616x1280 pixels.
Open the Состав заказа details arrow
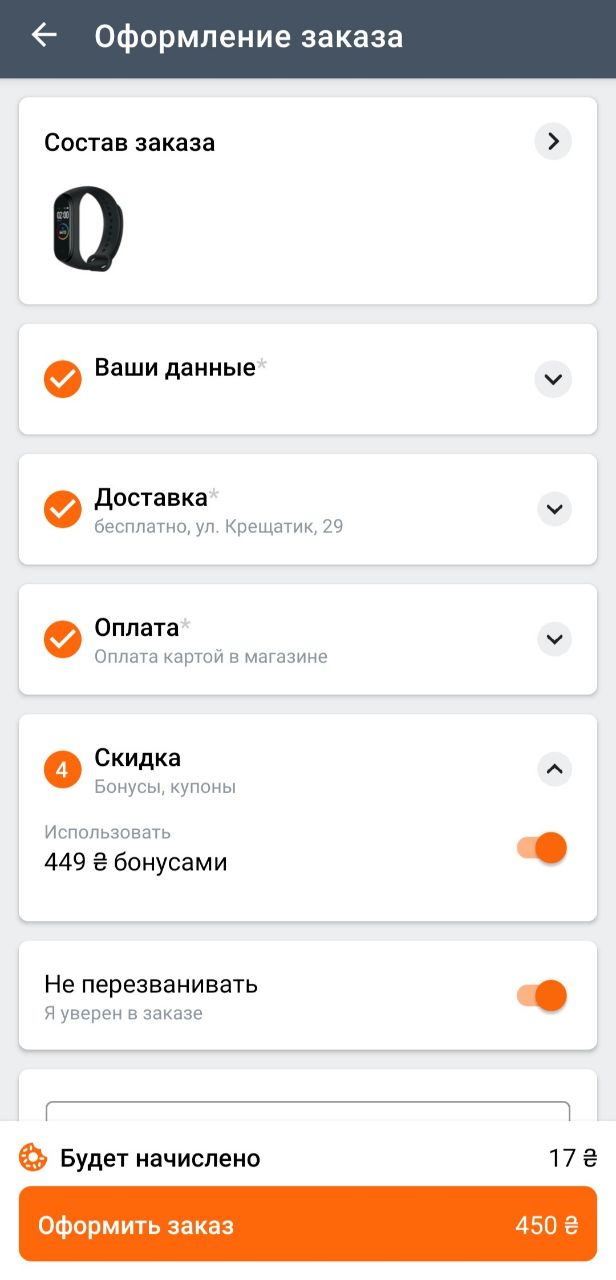pos(553,141)
